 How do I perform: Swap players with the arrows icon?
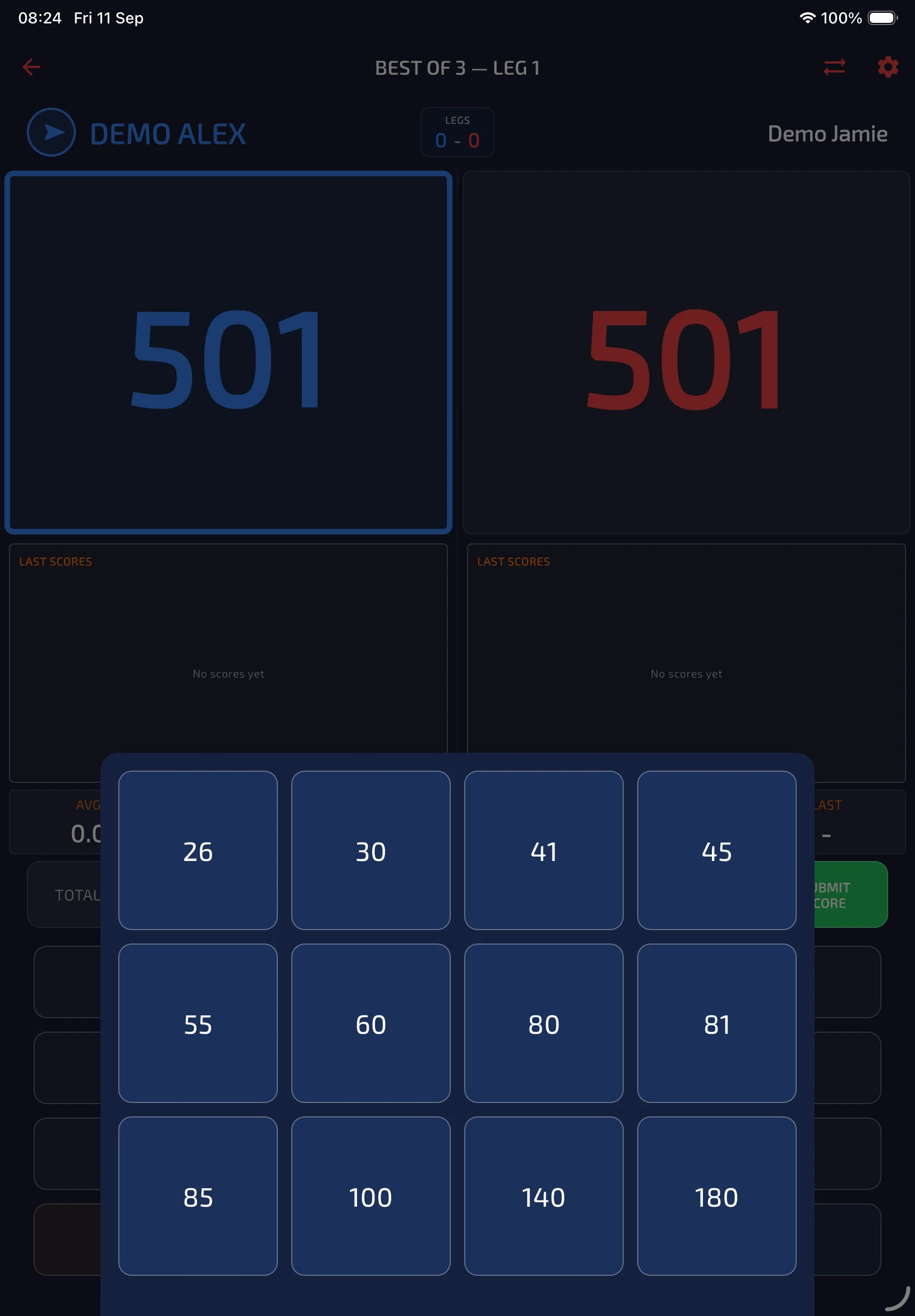point(834,67)
